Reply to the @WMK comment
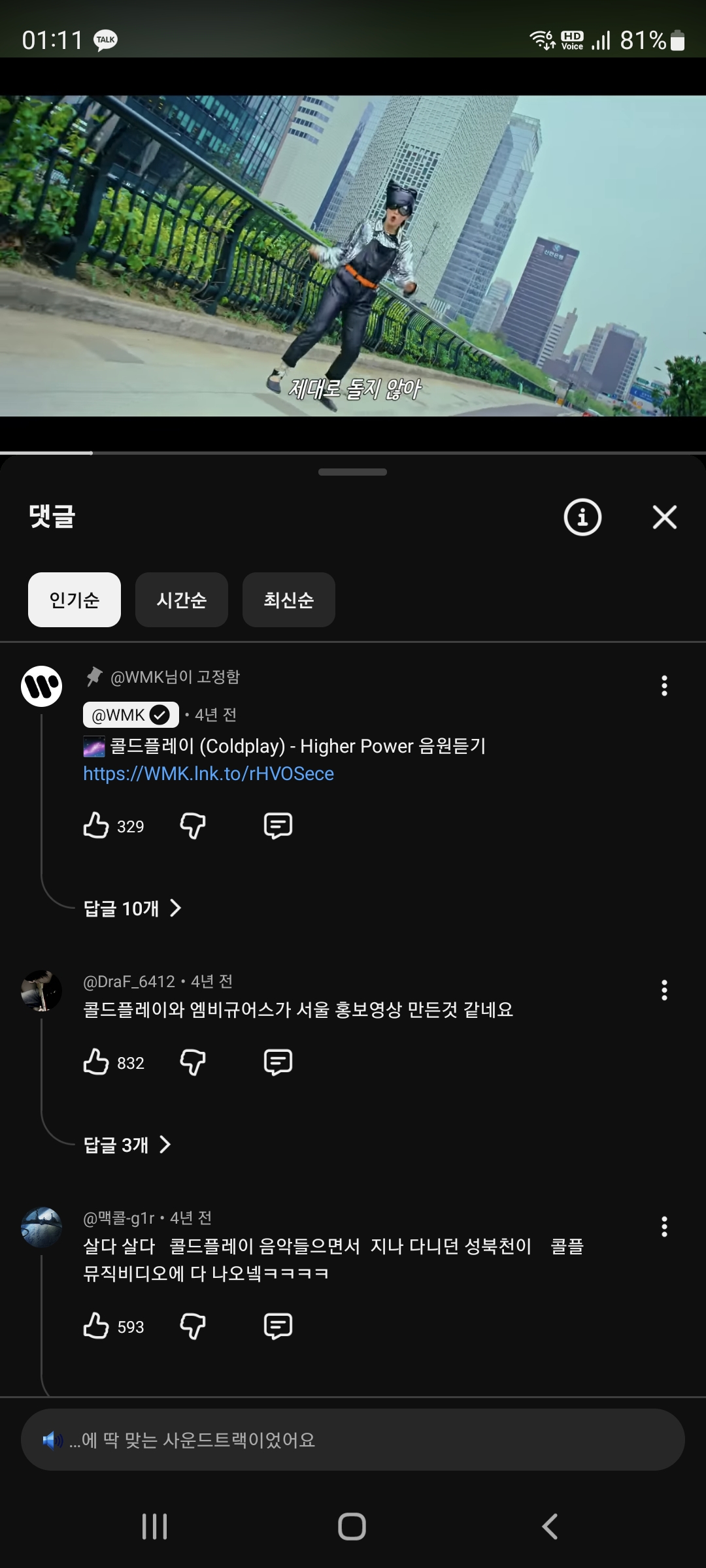The image size is (706, 1568). tap(278, 826)
